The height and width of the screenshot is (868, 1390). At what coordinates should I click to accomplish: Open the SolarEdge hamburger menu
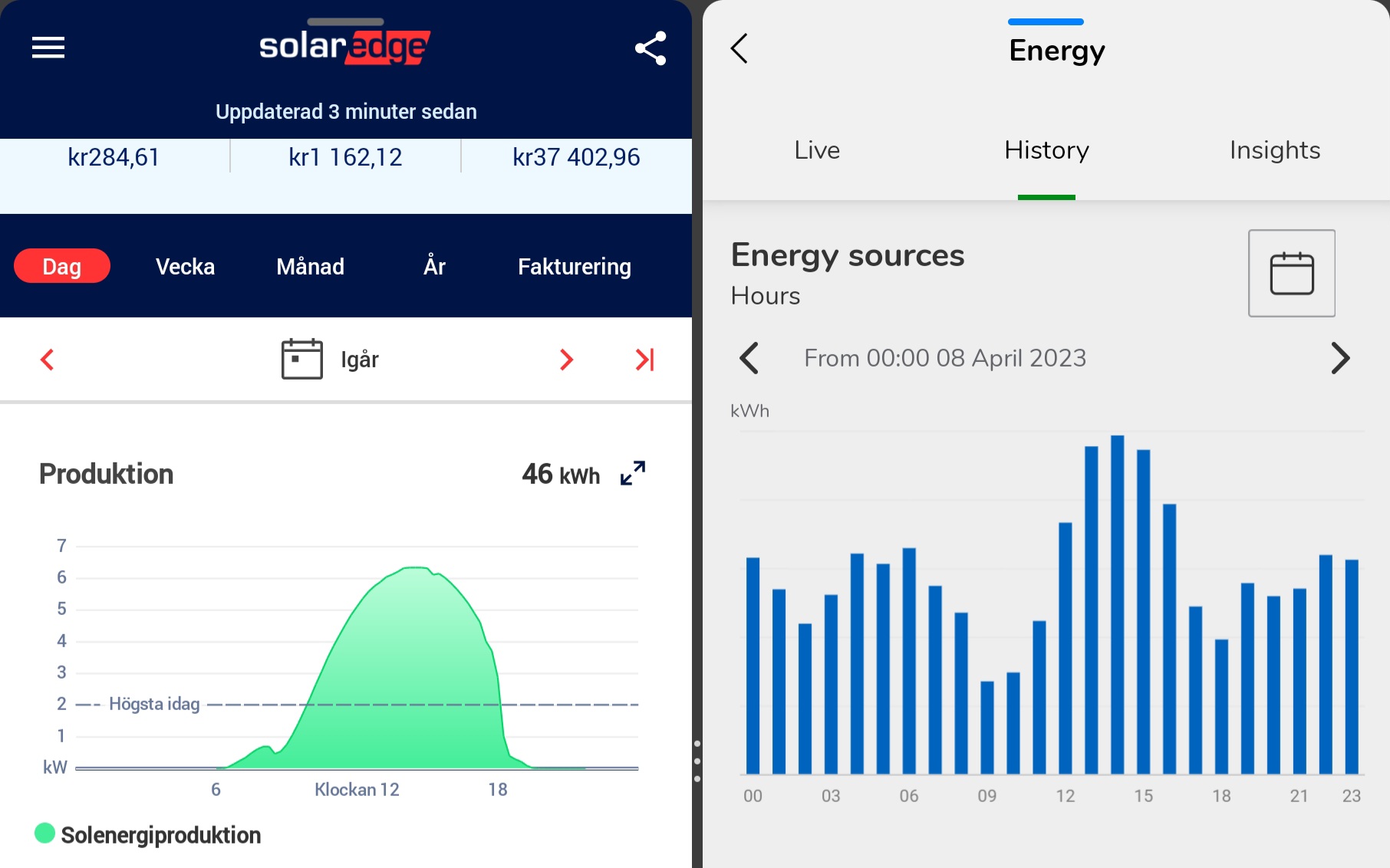[x=48, y=48]
